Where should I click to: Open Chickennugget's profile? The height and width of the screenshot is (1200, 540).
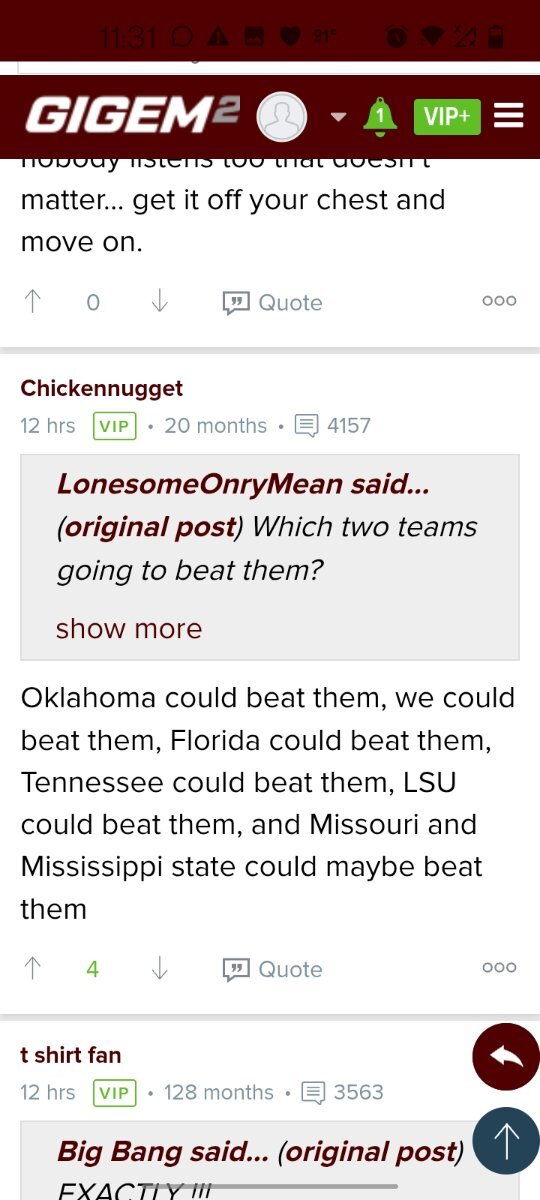click(102, 388)
